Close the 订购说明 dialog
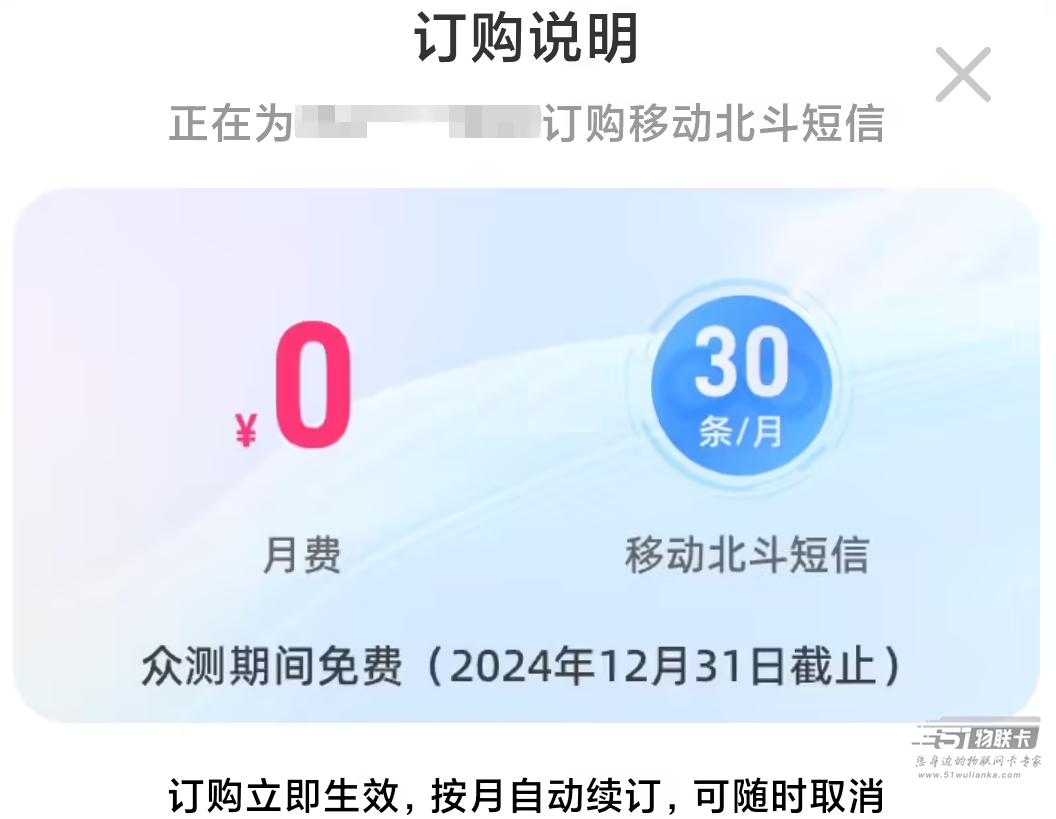The image size is (1056, 819). (962, 75)
